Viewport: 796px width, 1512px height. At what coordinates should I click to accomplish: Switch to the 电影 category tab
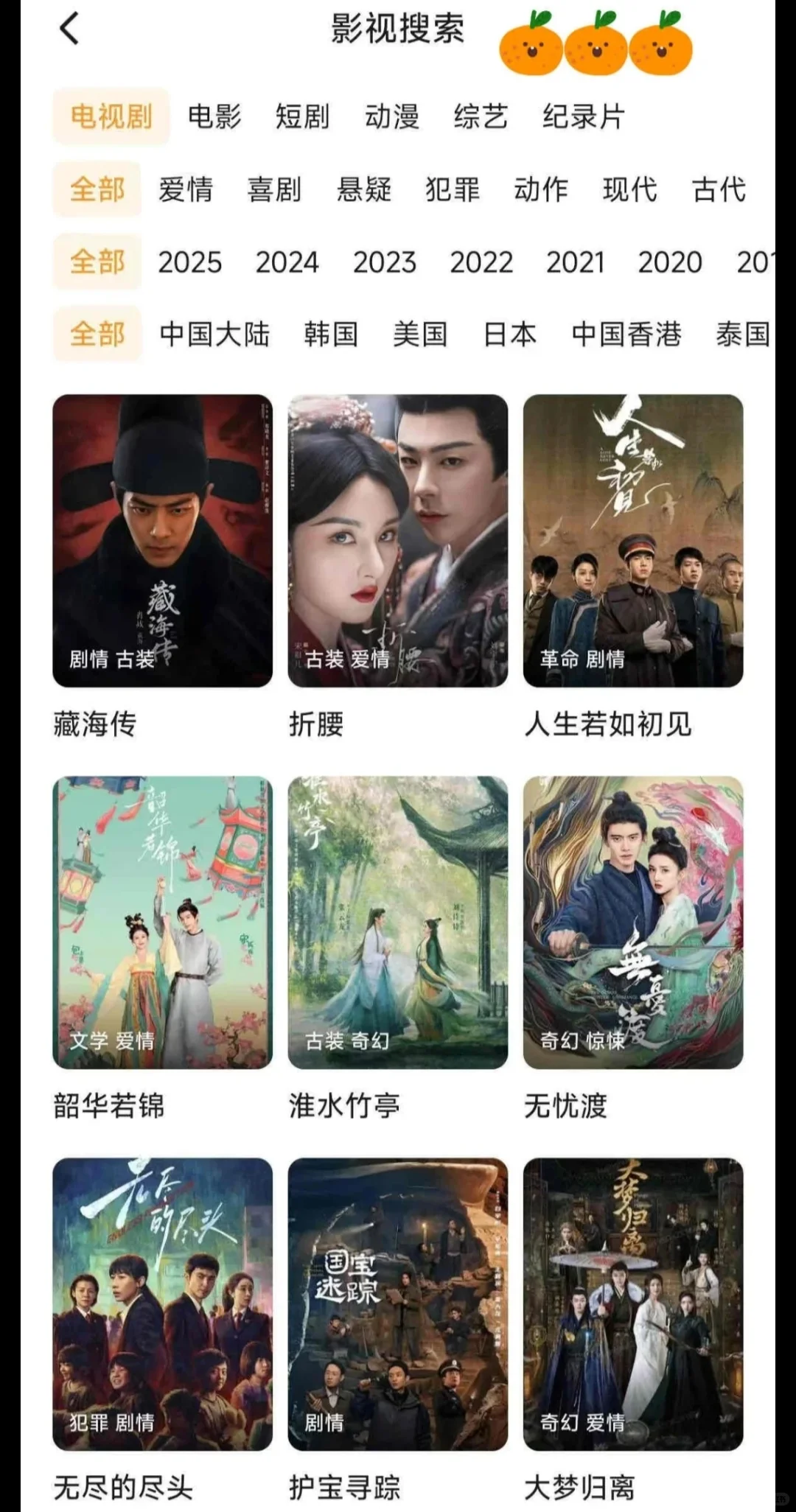[214, 116]
